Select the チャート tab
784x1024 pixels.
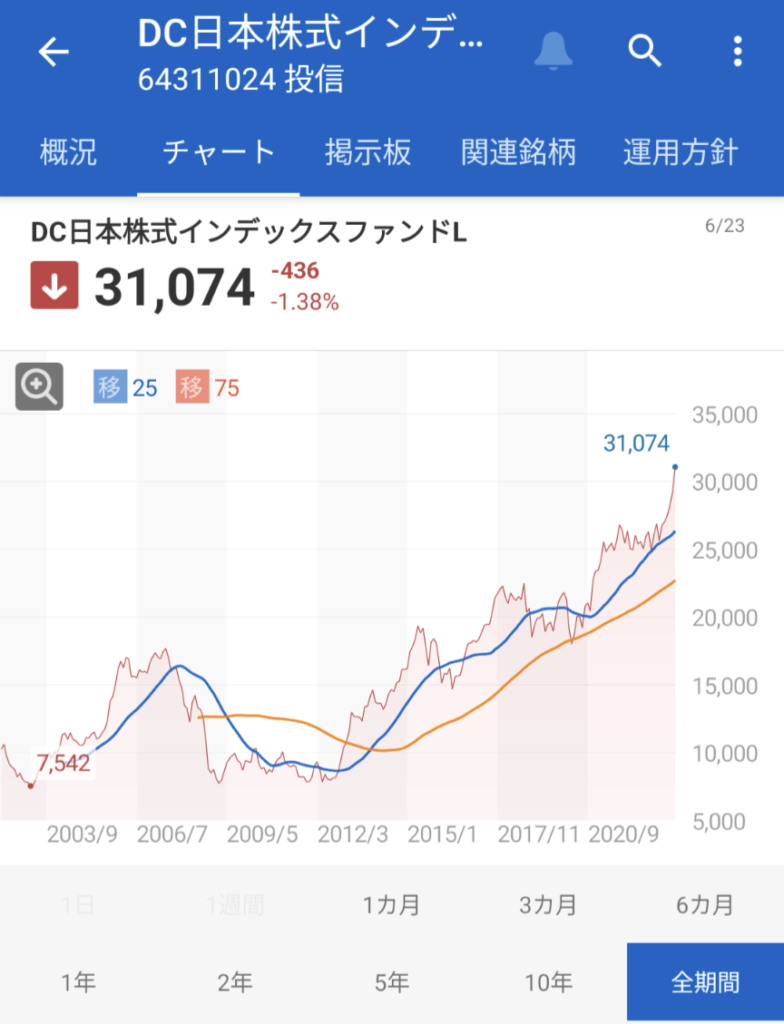218,153
